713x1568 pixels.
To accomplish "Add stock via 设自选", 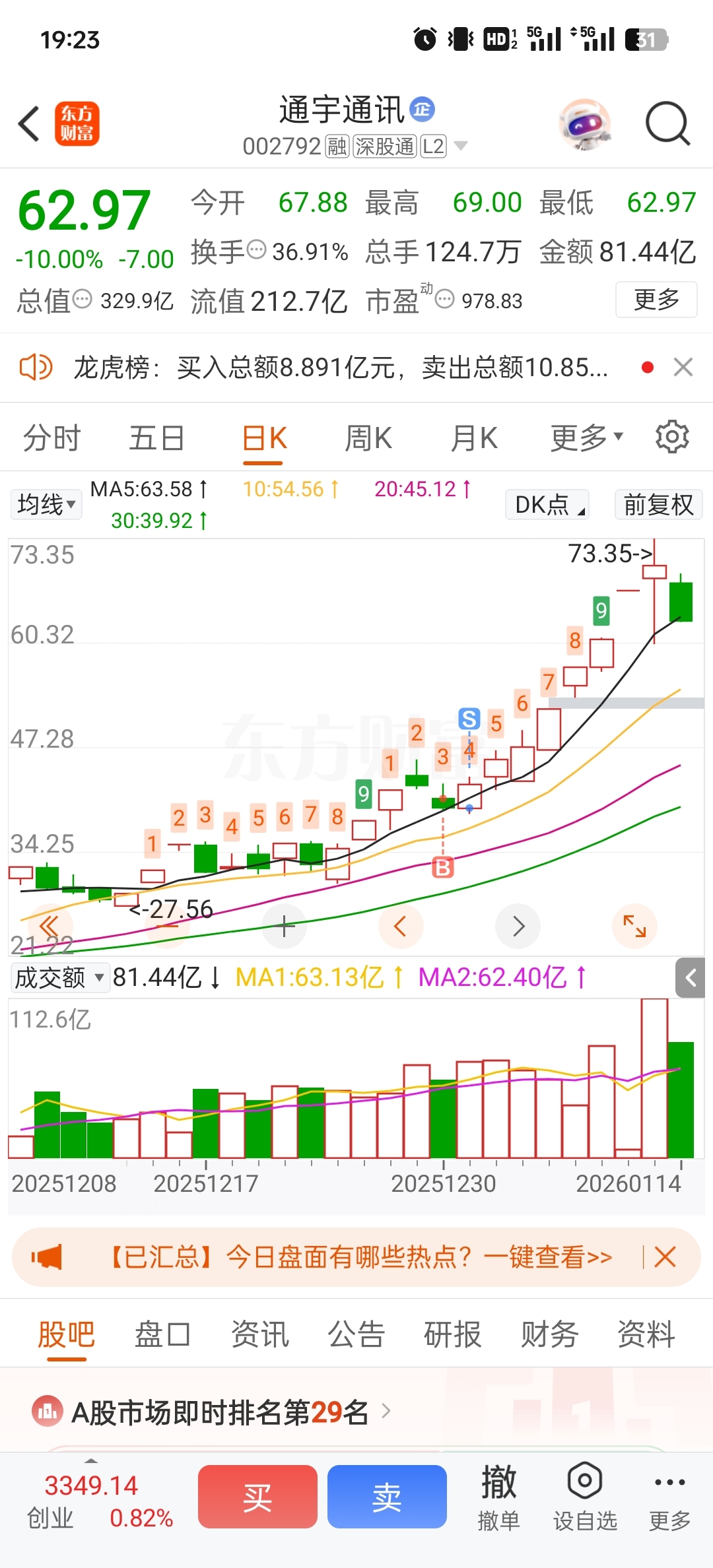I will coord(584,1497).
